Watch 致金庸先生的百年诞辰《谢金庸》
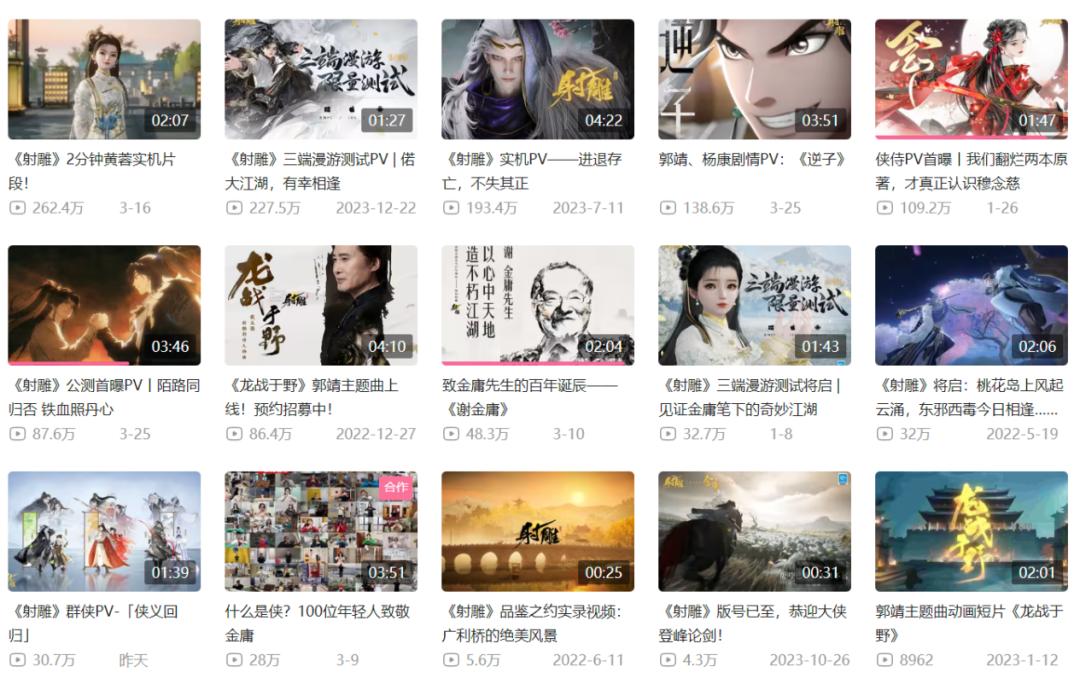 [x=538, y=305]
